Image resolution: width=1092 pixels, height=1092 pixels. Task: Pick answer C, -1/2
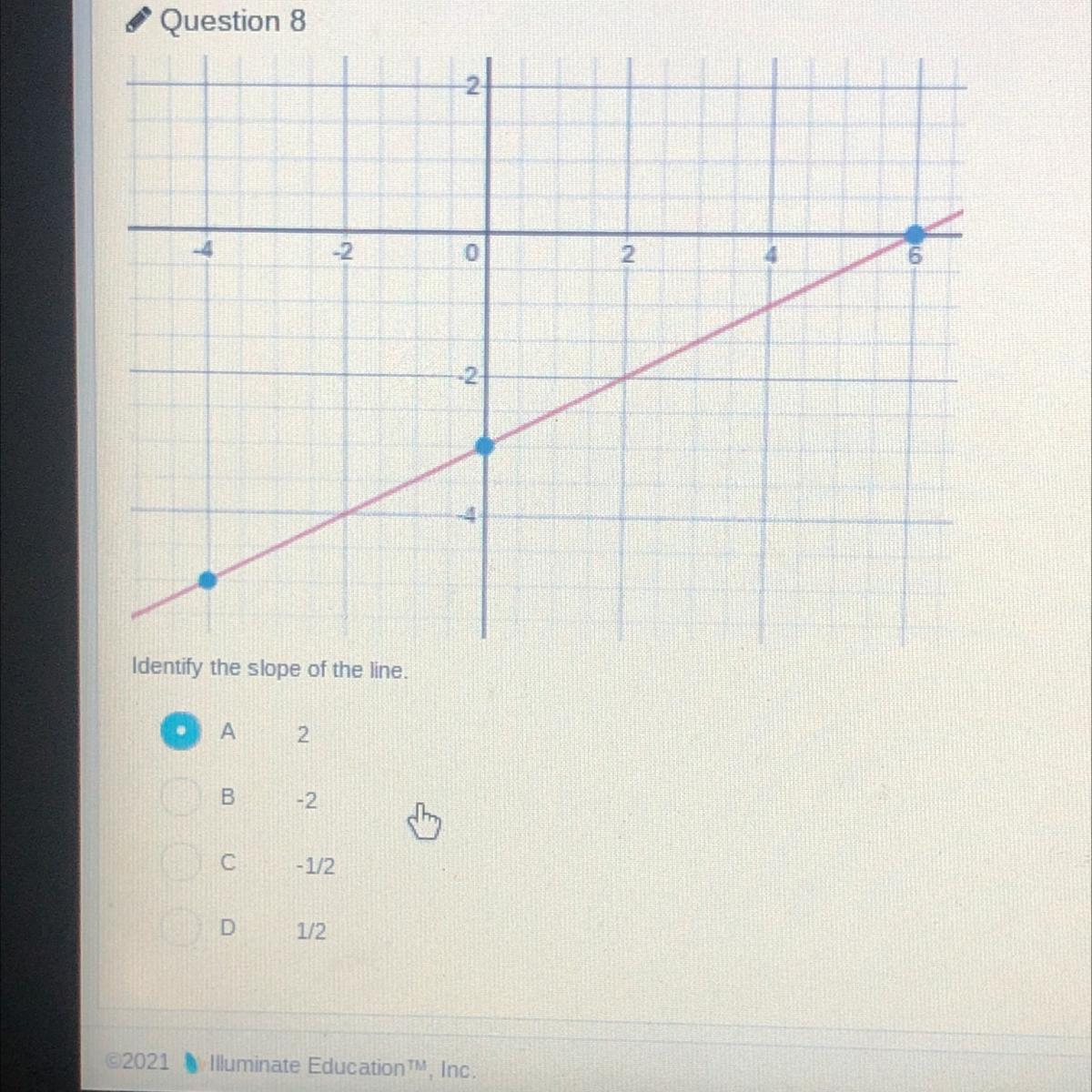[180, 863]
